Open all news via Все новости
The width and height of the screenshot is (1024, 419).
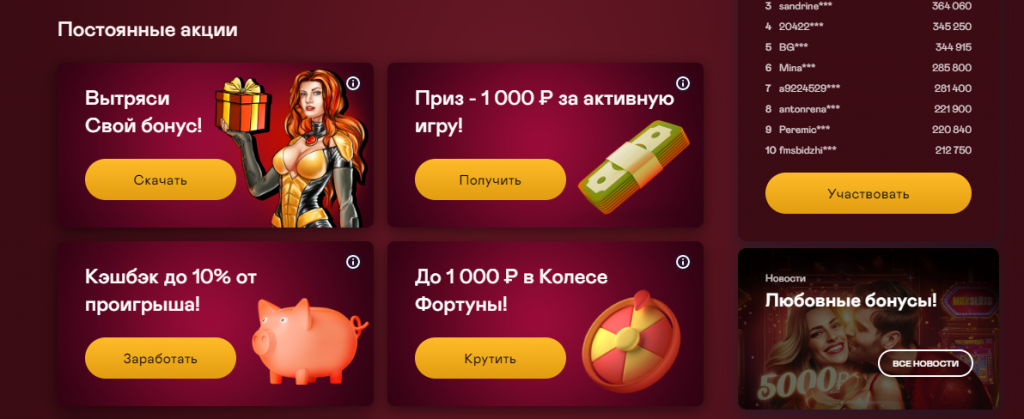pyautogui.click(x=925, y=363)
